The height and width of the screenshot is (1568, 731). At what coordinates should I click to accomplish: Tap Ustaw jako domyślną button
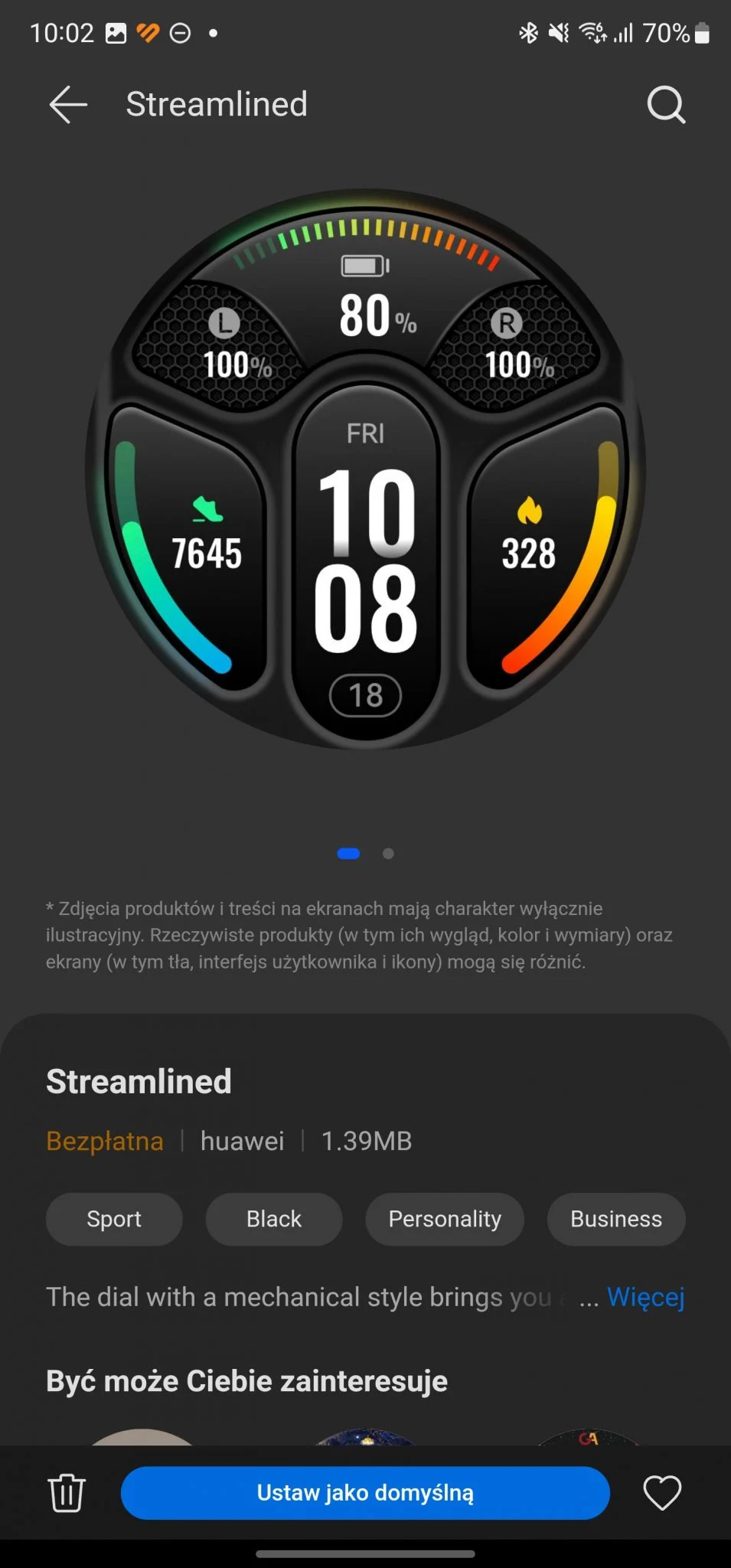365,1493
